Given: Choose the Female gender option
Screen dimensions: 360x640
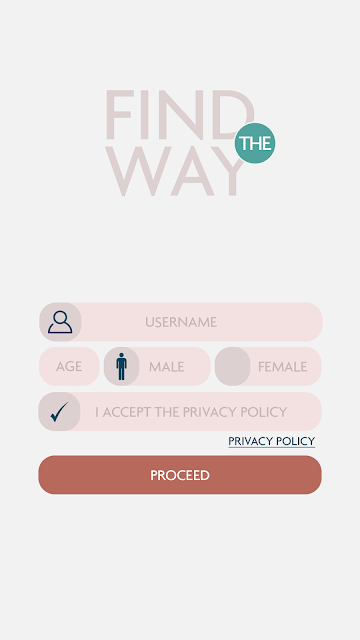Looking at the screenshot, I should pos(268,366).
